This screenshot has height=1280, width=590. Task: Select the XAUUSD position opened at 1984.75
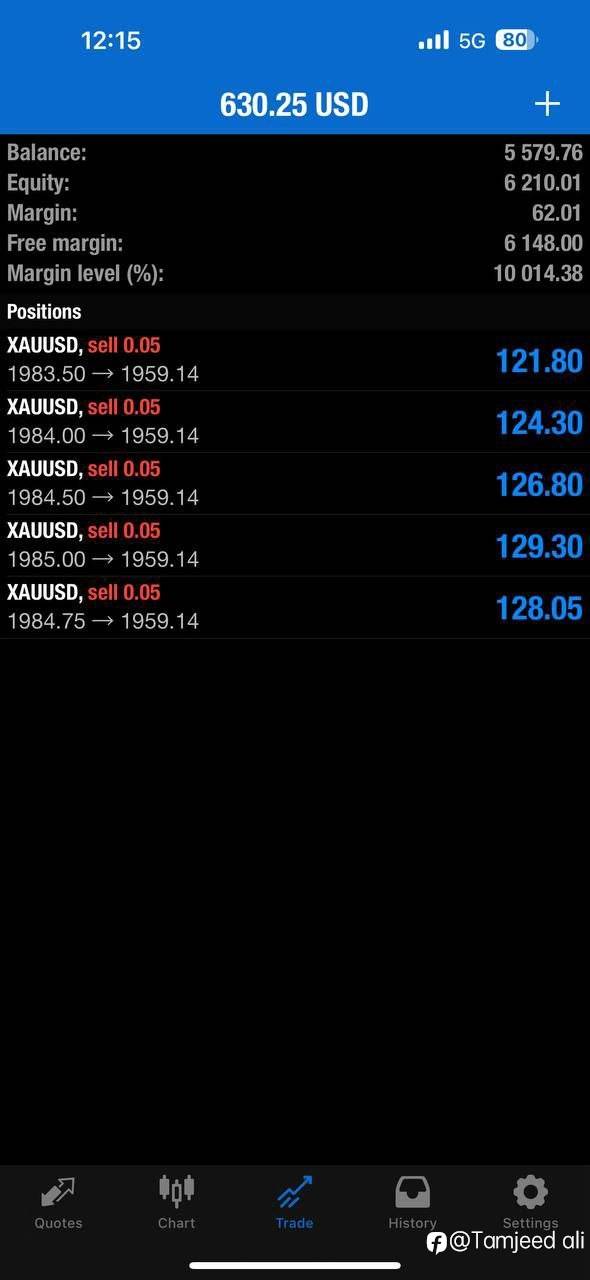pyautogui.click(x=295, y=608)
